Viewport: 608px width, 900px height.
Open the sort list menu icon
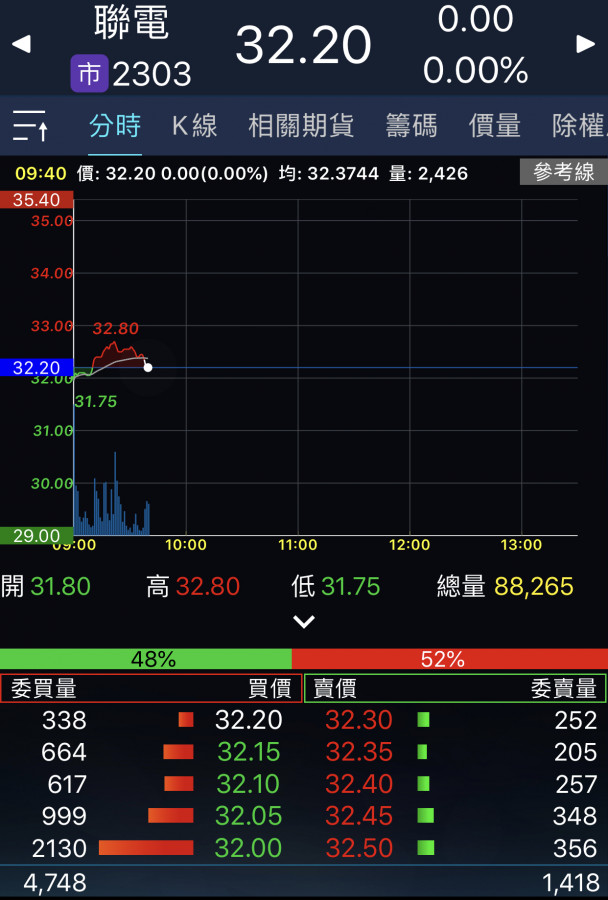(31, 126)
